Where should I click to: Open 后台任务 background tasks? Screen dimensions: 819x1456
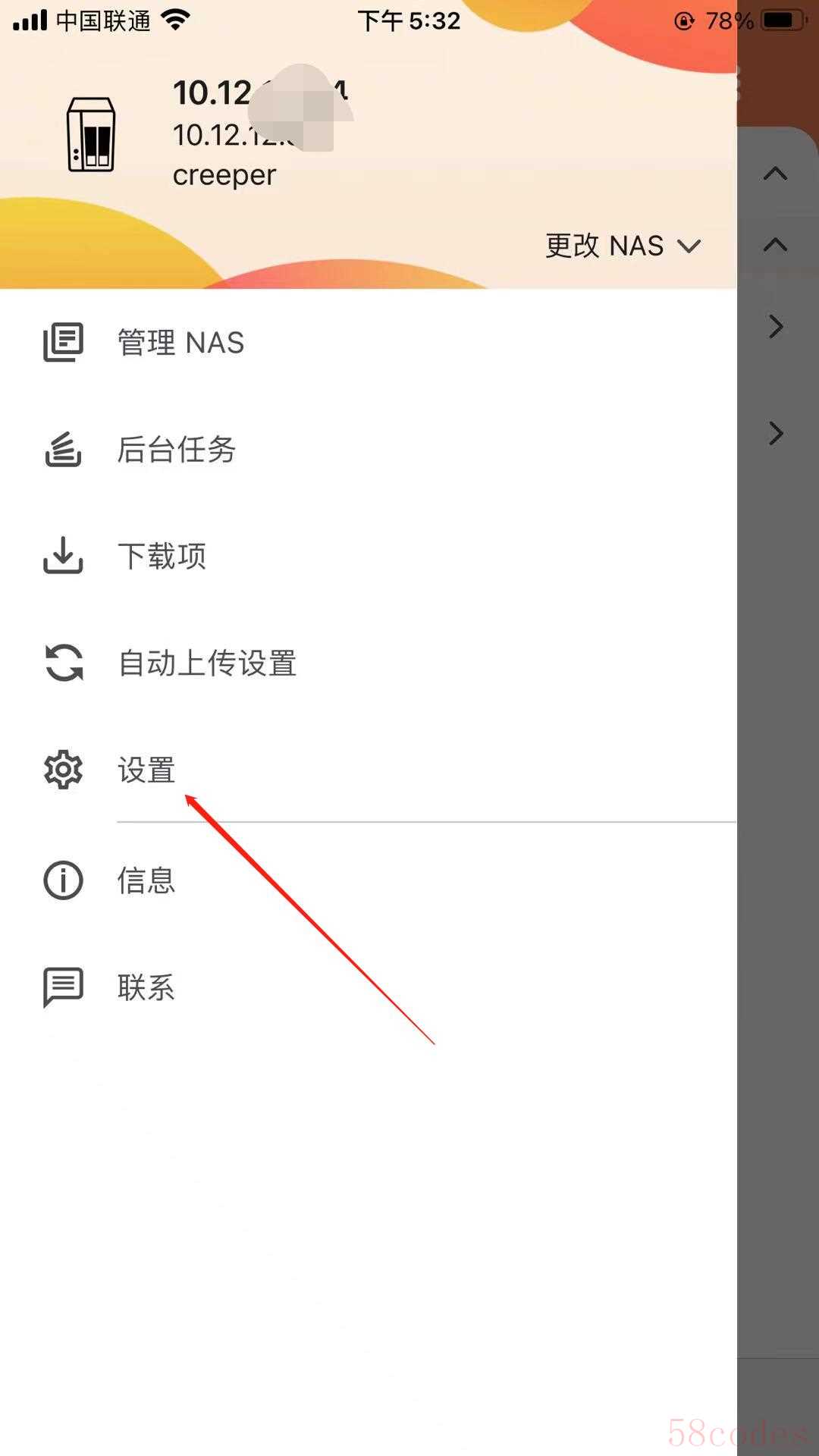coord(176,450)
